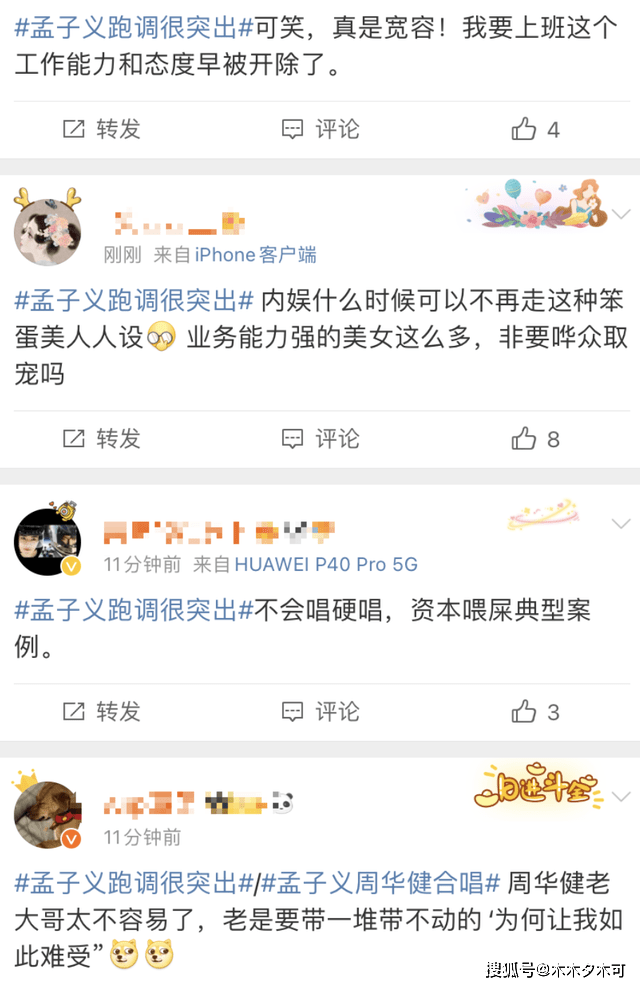Open the hashtag in the 不会唱硬唱 post
The height and width of the screenshot is (987, 640).
coord(135,609)
